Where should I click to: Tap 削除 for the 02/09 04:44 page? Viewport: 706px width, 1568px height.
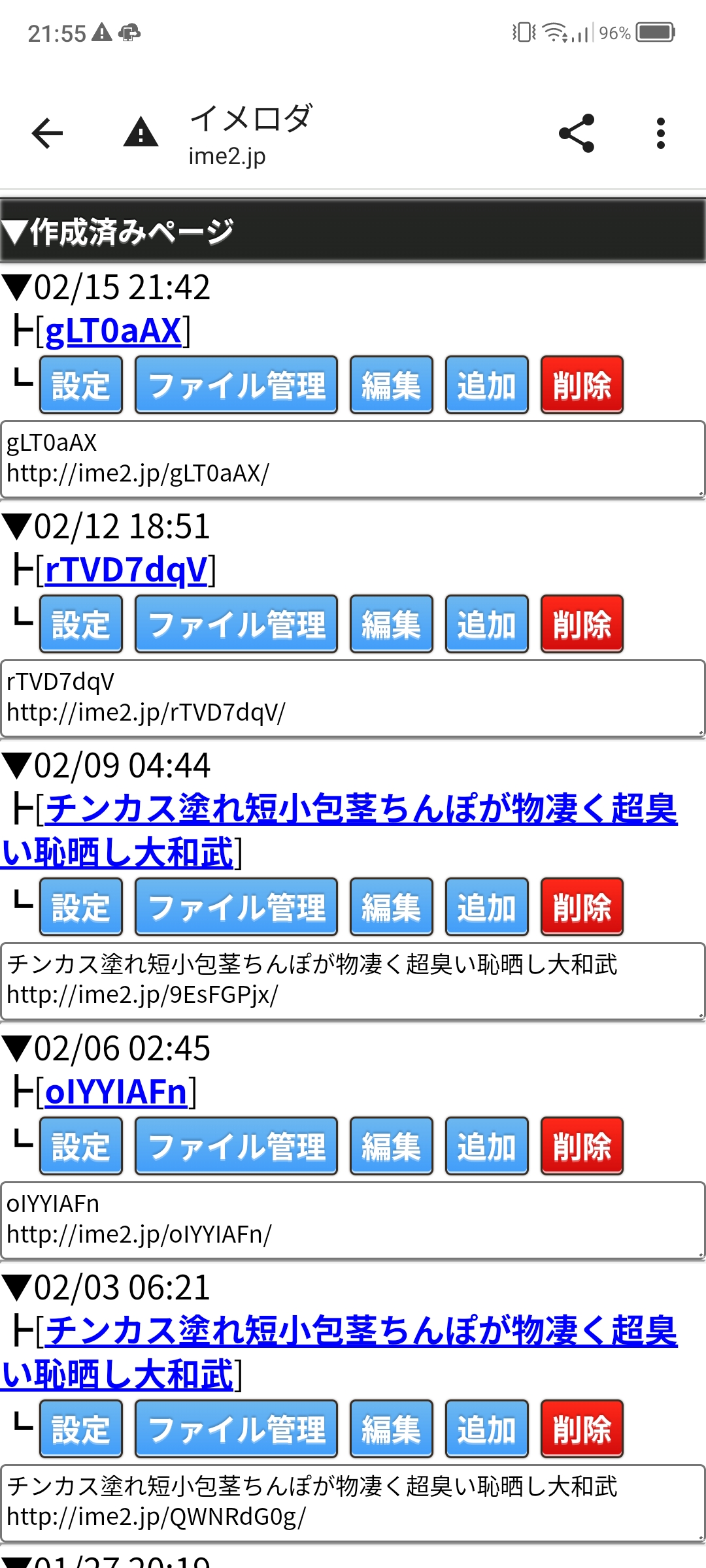(x=582, y=907)
